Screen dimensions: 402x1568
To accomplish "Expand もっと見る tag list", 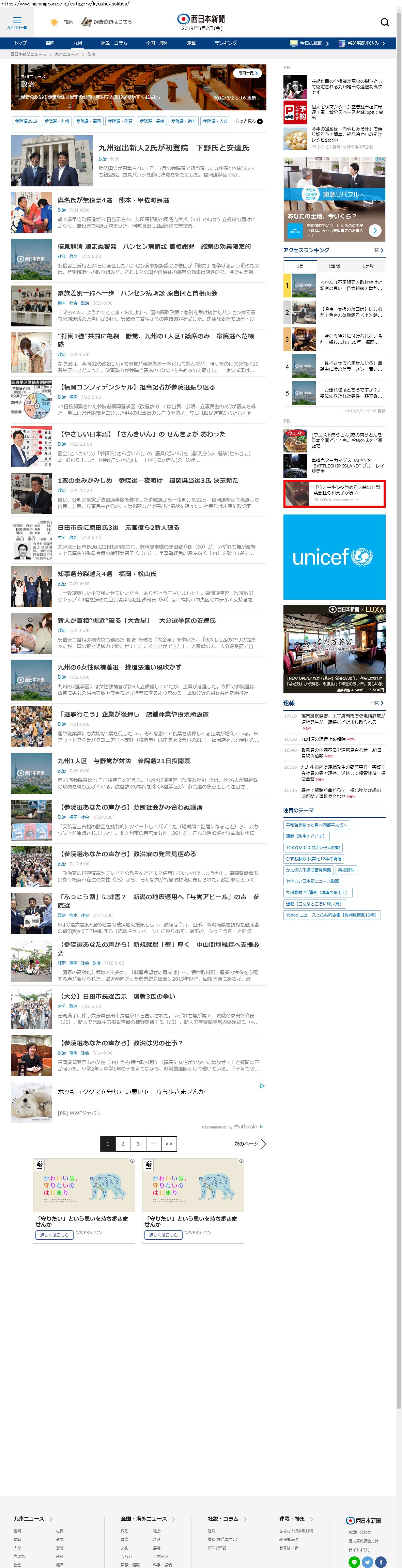I will 249,121.
